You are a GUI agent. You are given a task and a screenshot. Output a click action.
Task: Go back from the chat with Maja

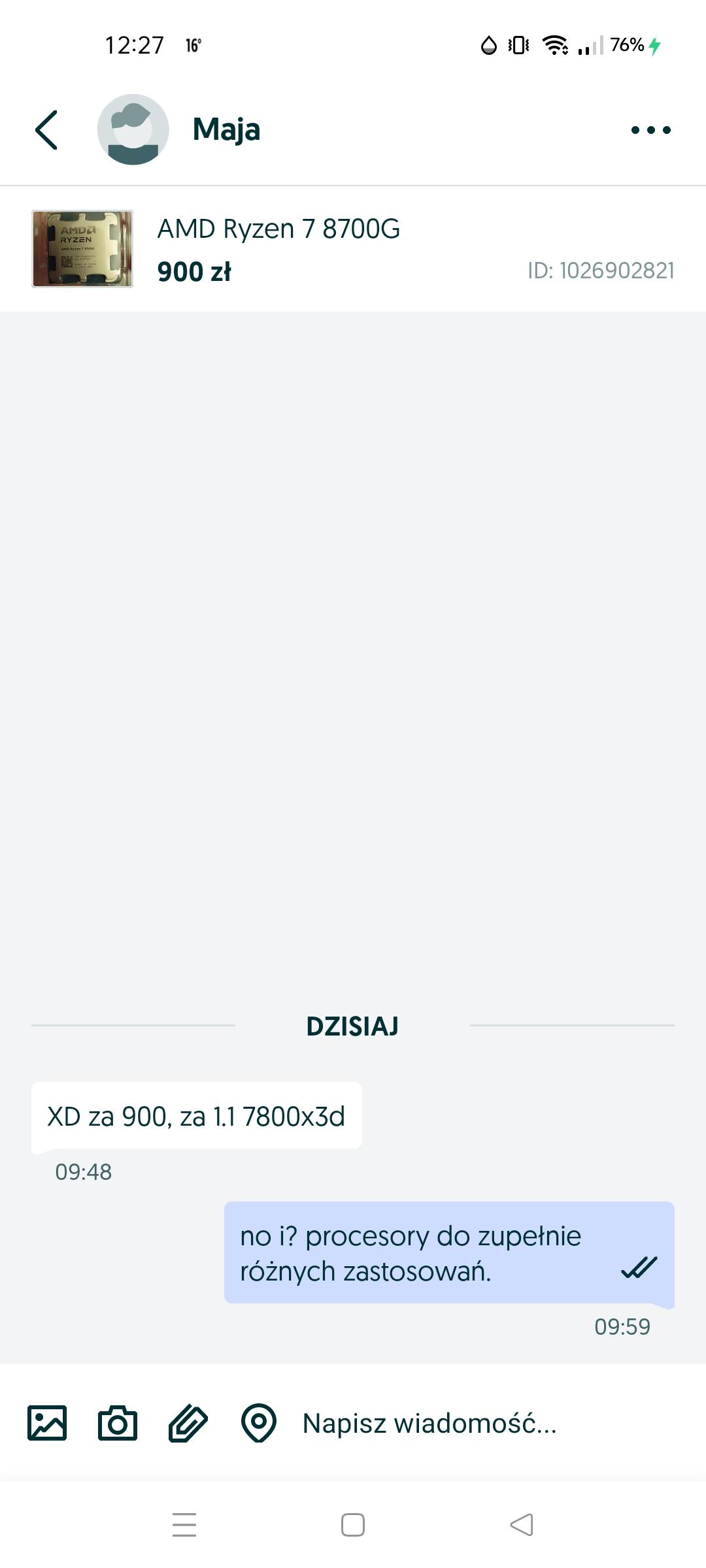pyautogui.click(x=46, y=130)
